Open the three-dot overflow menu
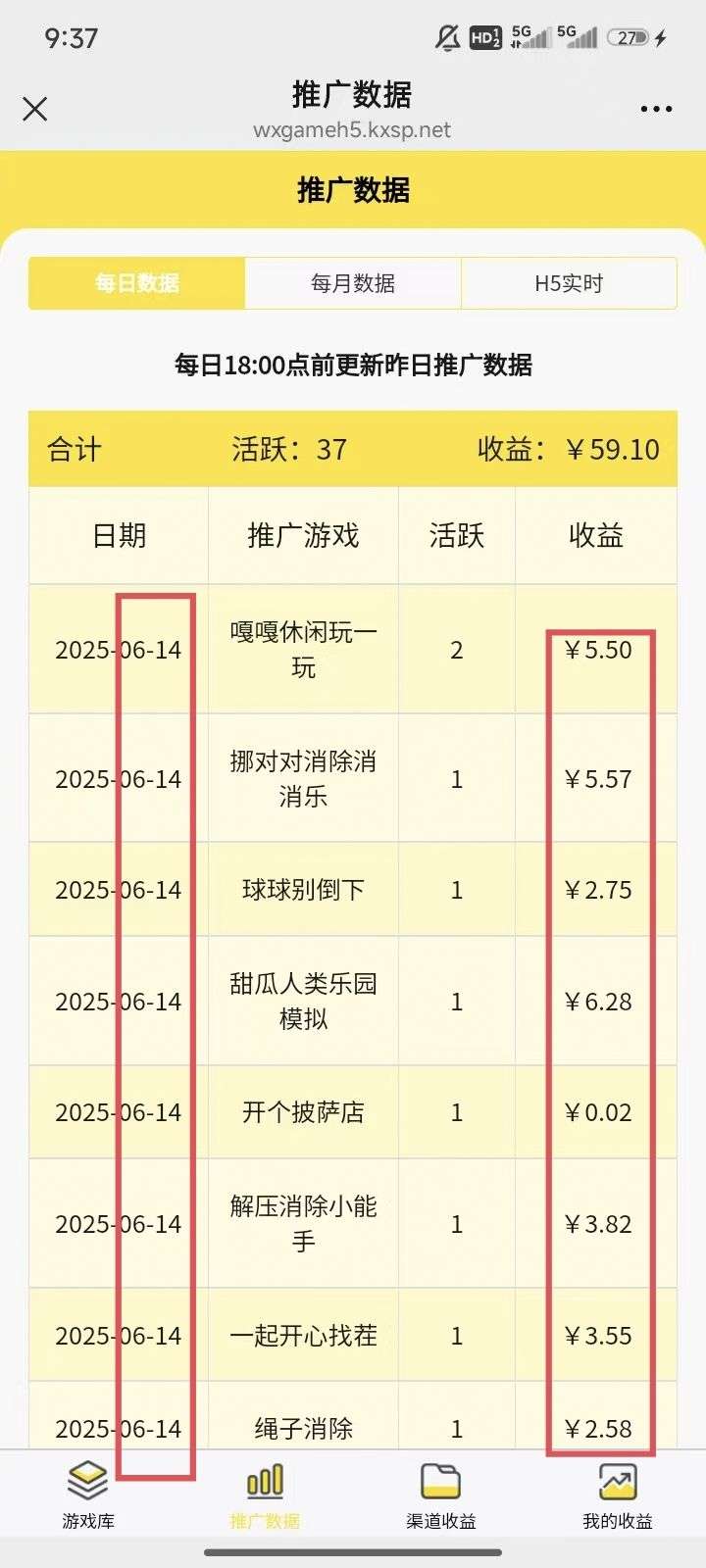The image size is (706, 1568). (656, 109)
